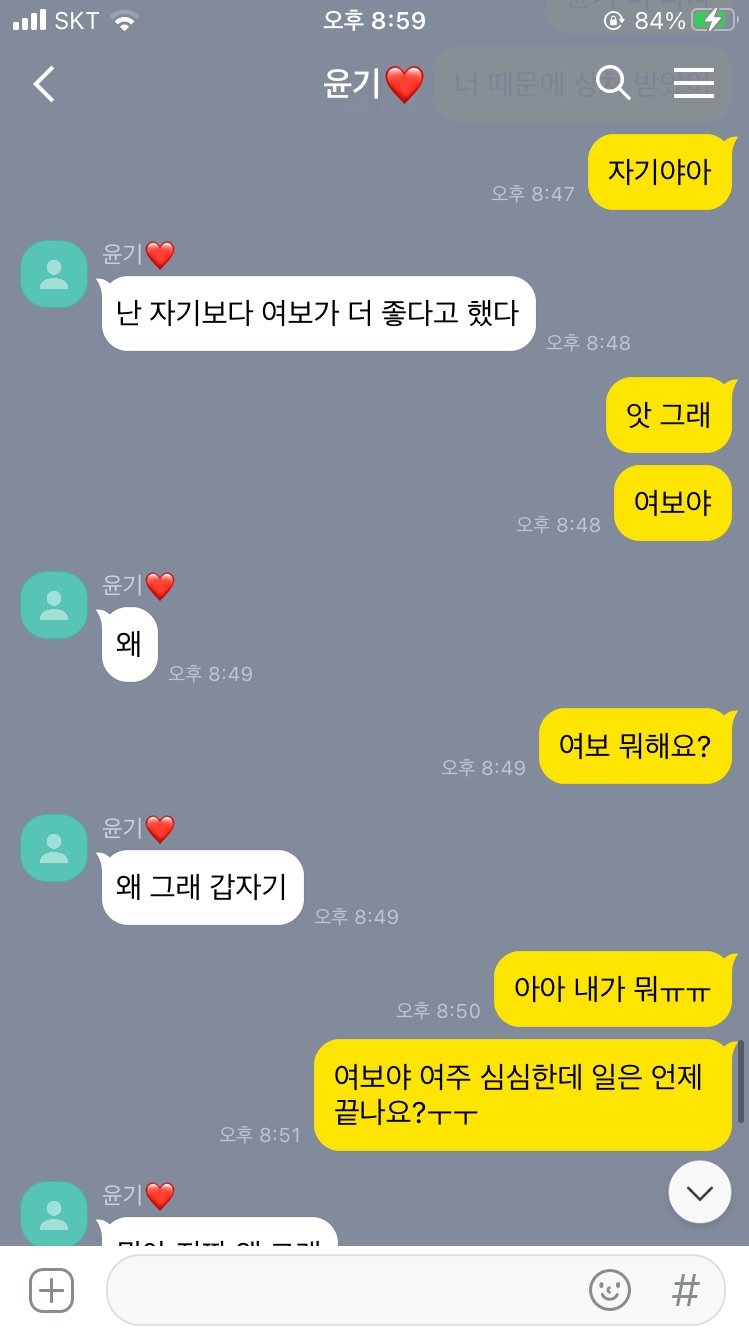Go back from the 윤기 chat

[x=44, y=84]
